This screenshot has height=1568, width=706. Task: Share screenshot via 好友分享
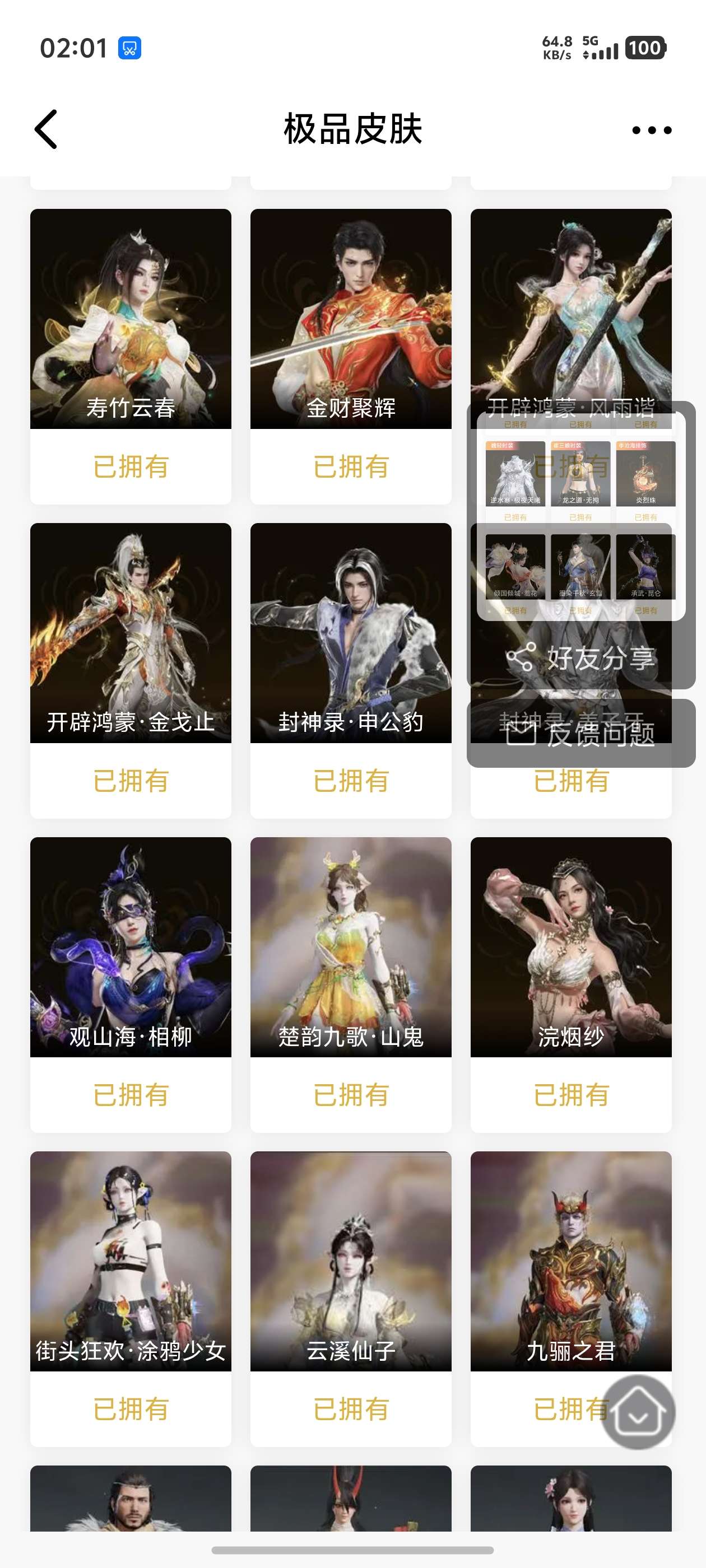[x=580, y=658]
